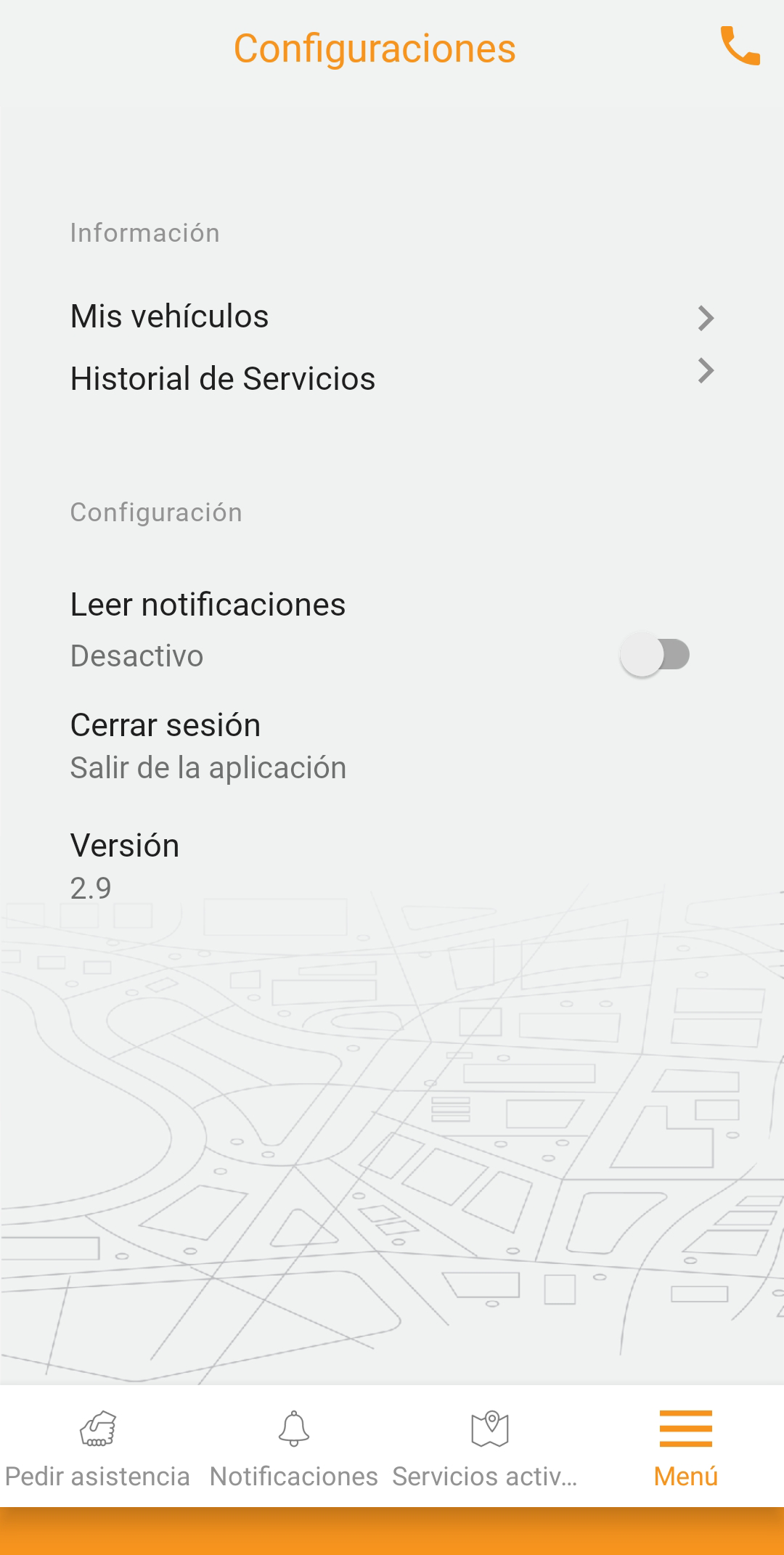Tap Cerrar sesión to log out
784x1555 pixels.
[208, 746]
